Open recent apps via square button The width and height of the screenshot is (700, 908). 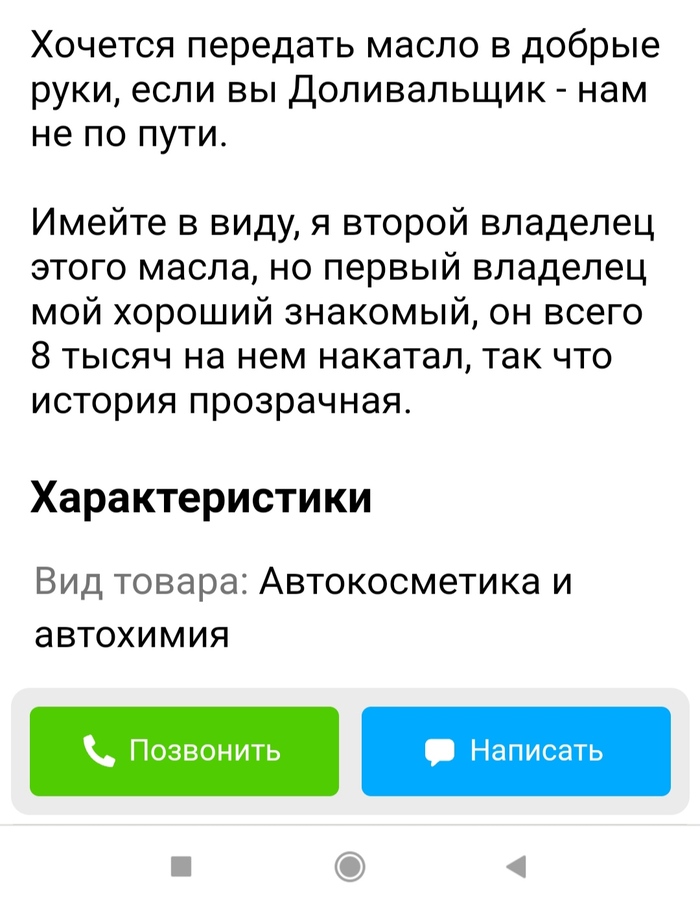coord(181,866)
